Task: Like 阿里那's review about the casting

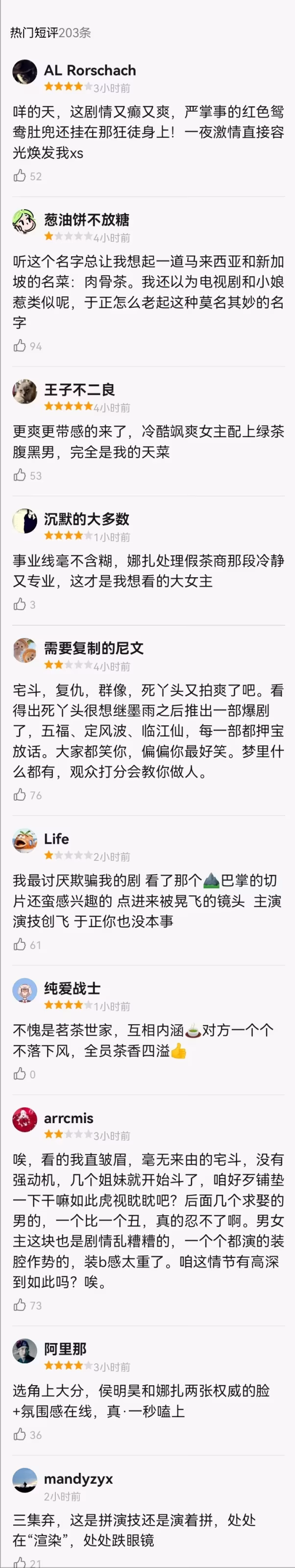Action: (20, 1434)
